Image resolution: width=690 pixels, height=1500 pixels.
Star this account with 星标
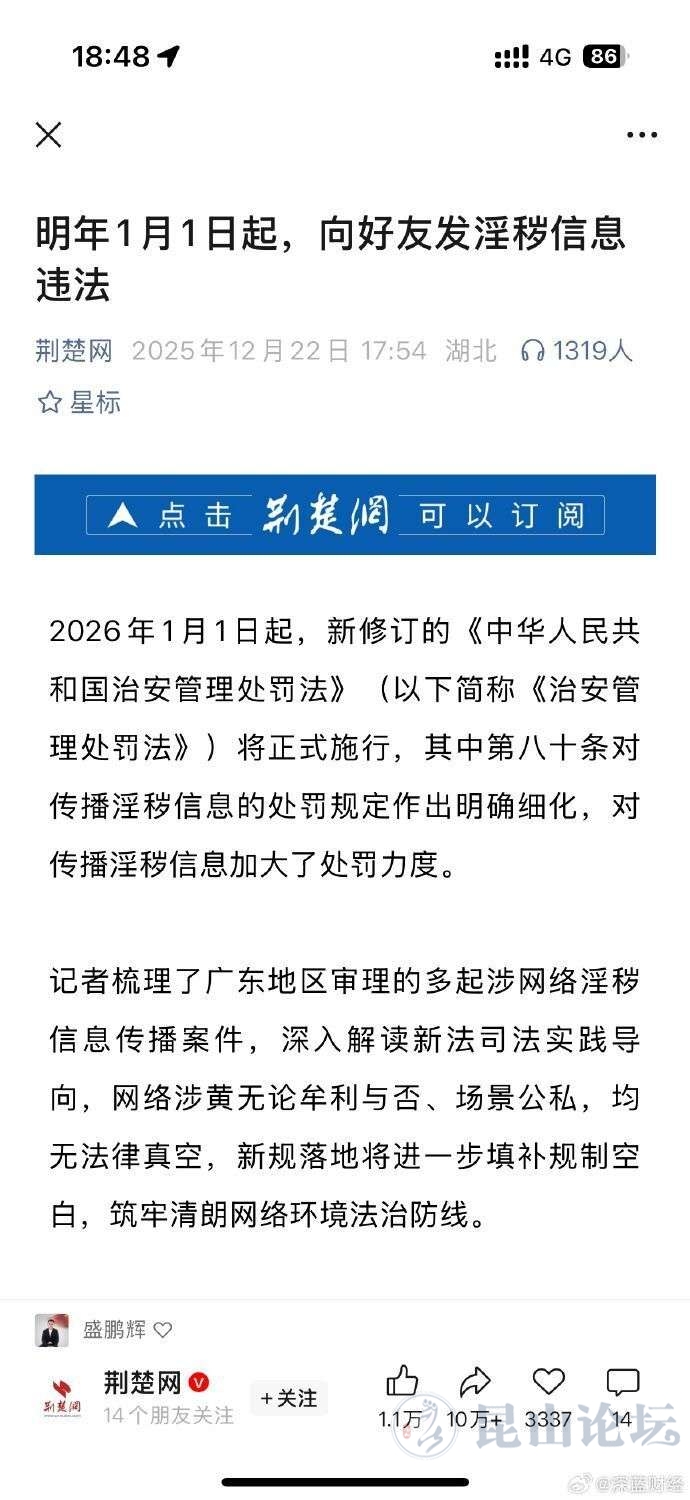(78, 402)
